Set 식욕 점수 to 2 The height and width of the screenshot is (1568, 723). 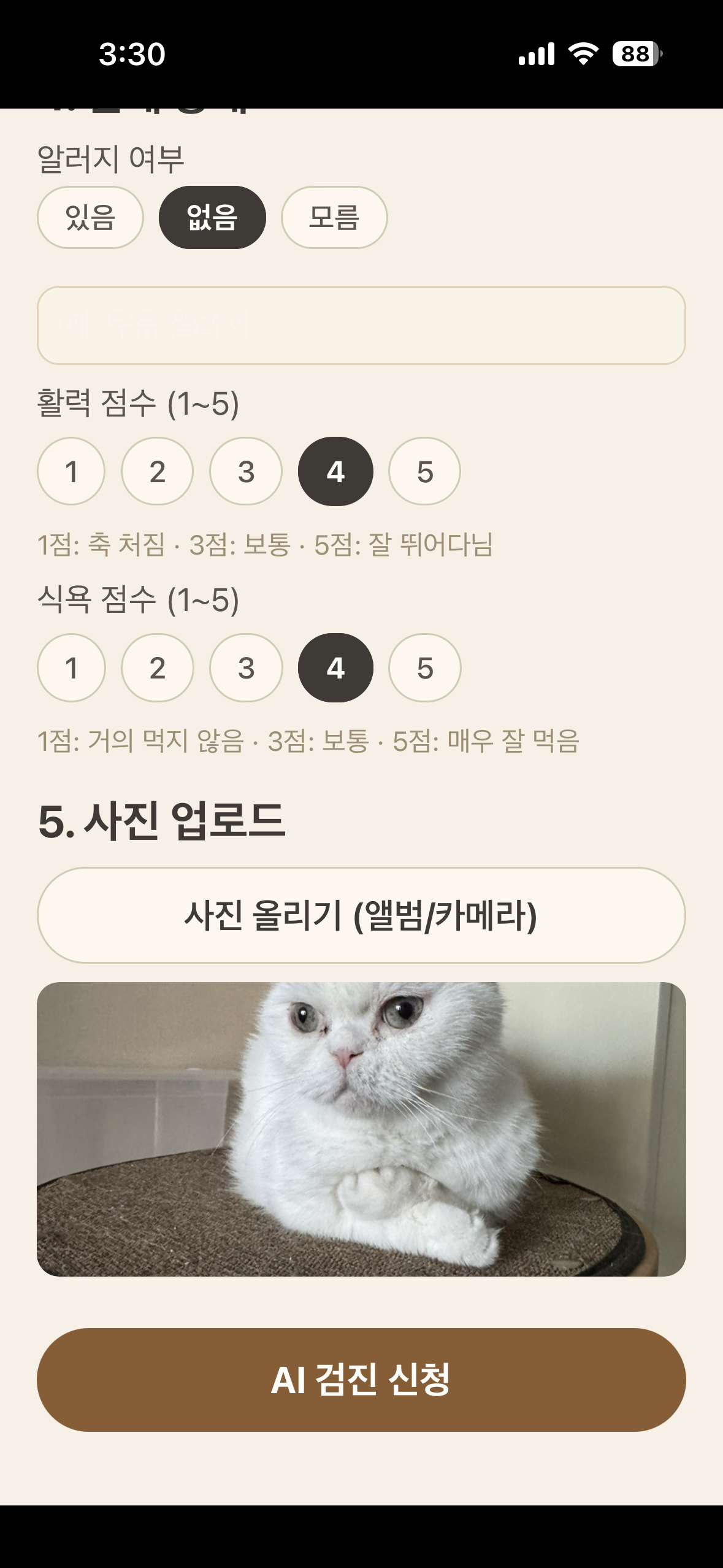coord(158,667)
